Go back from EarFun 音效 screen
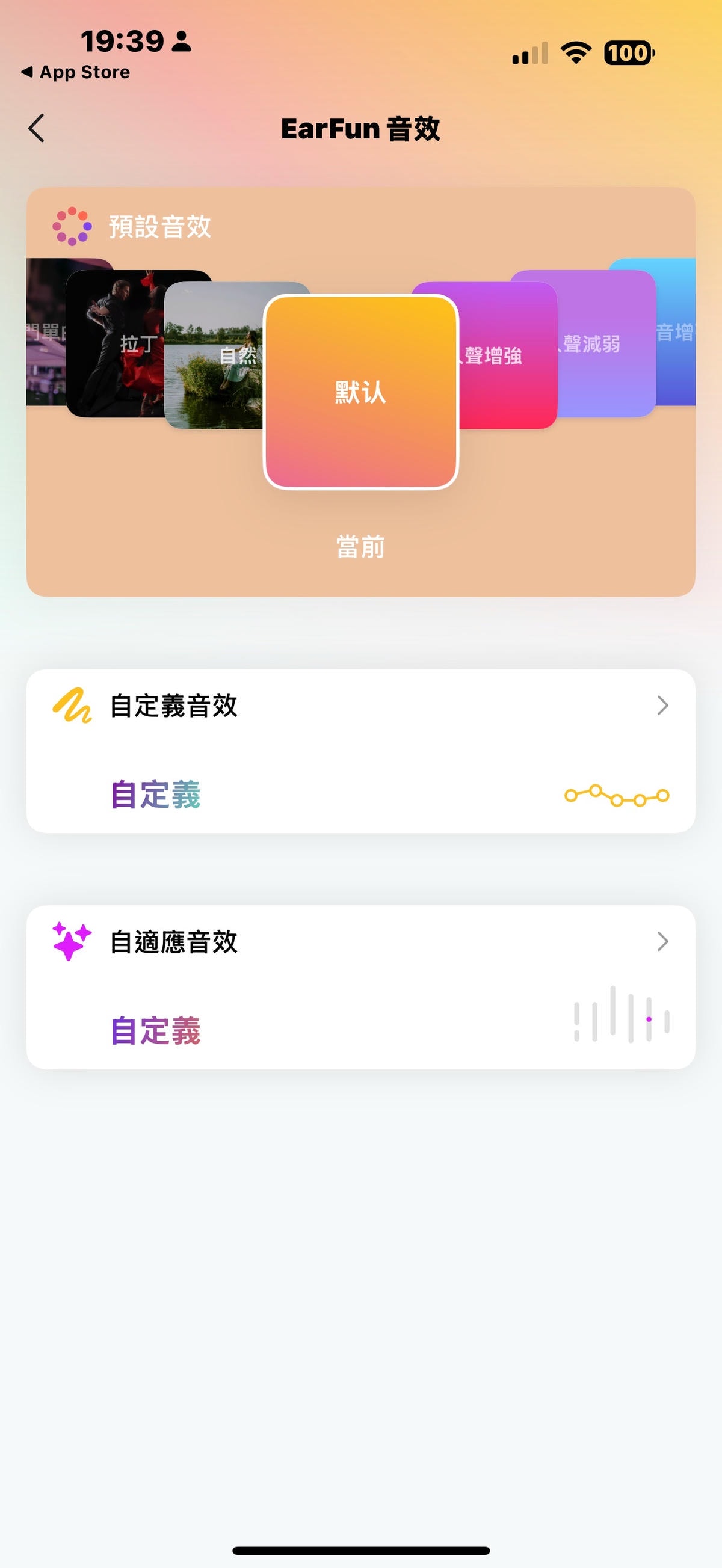Image resolution: width=722 pixels, height=1568 pixels. click(37, 129)
